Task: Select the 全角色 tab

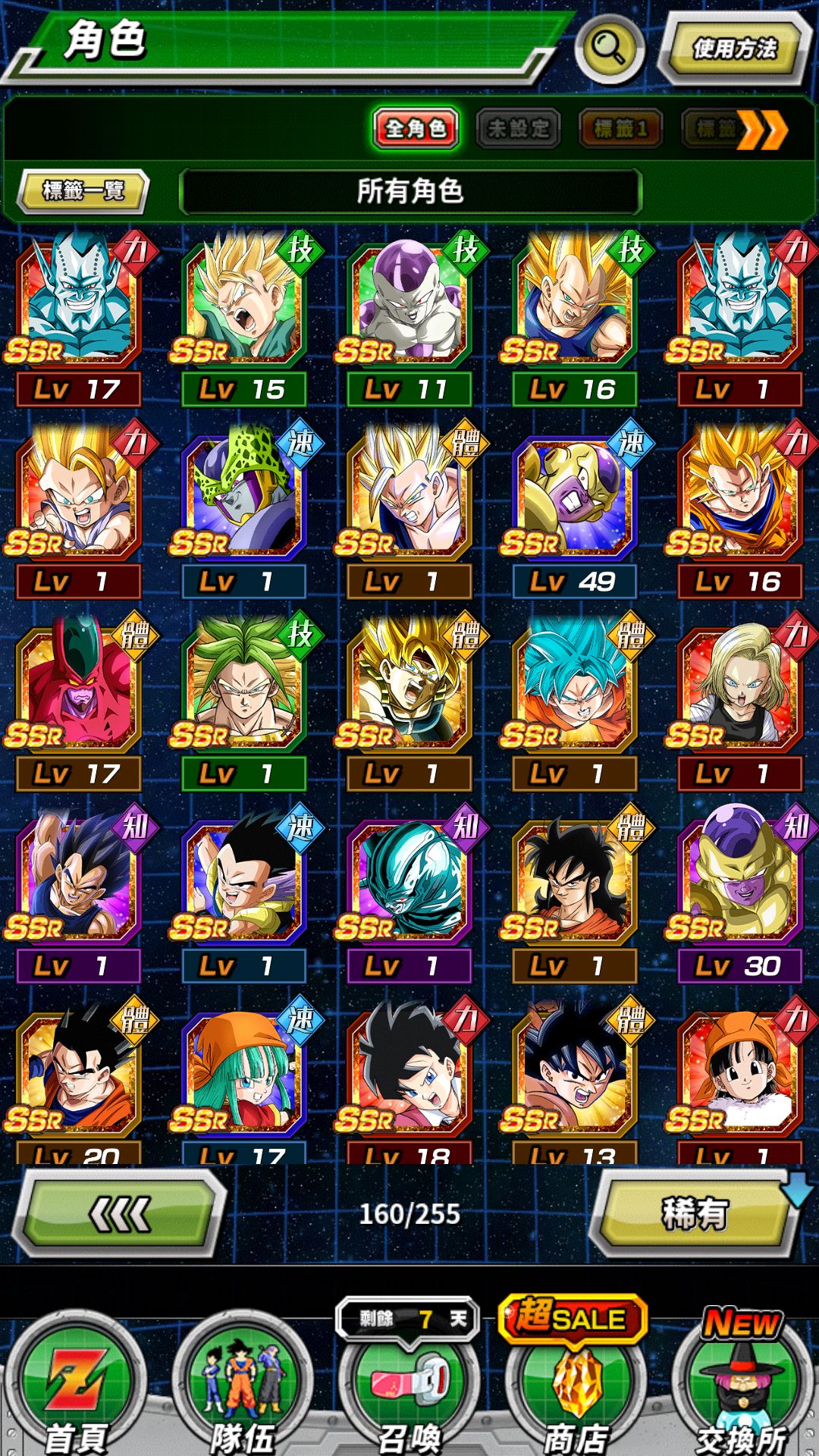Action: (x=416, y=128)
